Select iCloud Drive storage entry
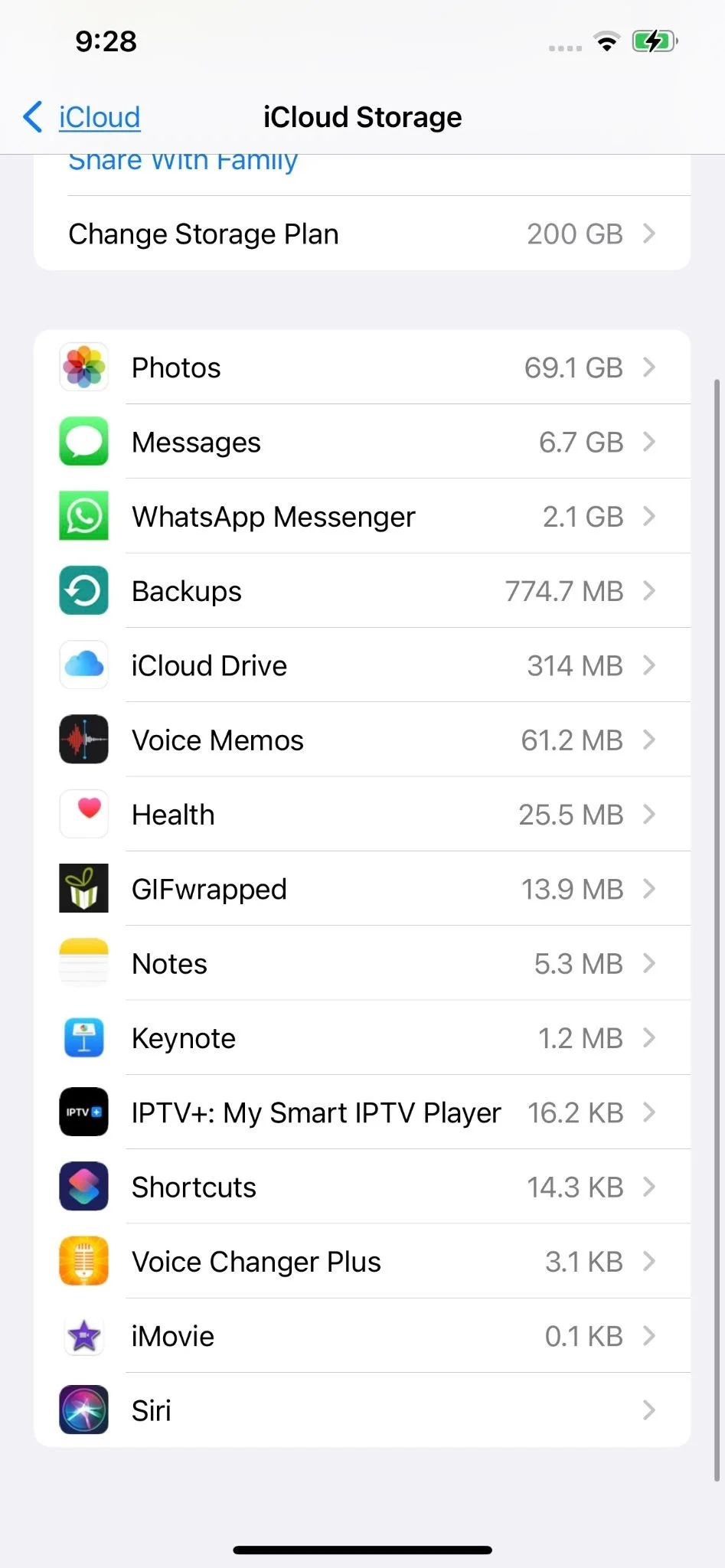The image size is (725, 1568). click(x=362, y=665)
